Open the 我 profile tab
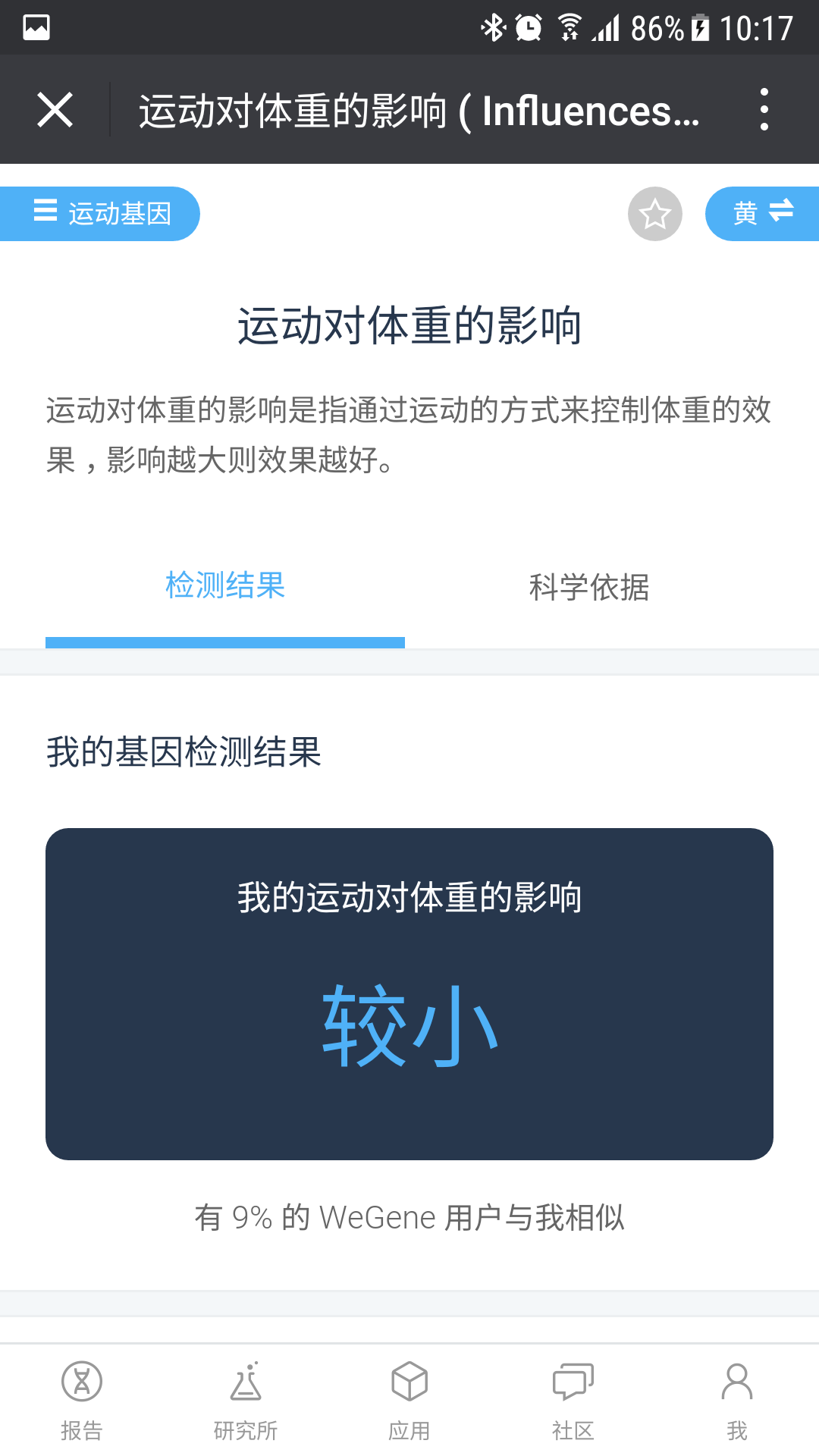This screenshot has height=1456, width=819. (737, 1401)
